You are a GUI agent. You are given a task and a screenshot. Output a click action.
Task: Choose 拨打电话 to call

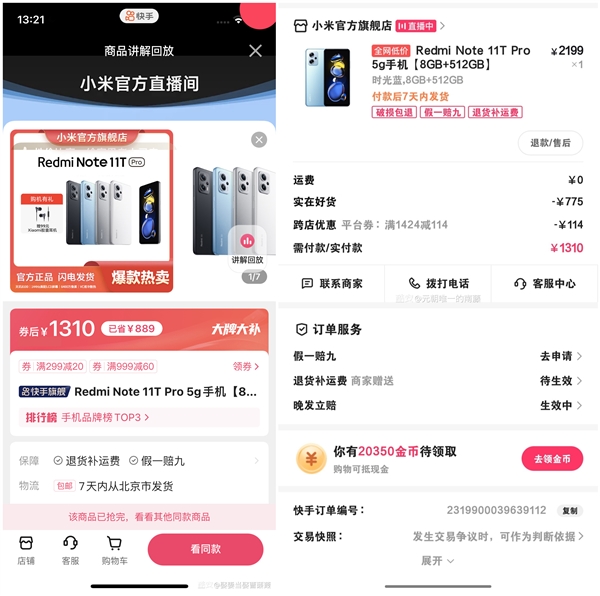pos(438,284)
